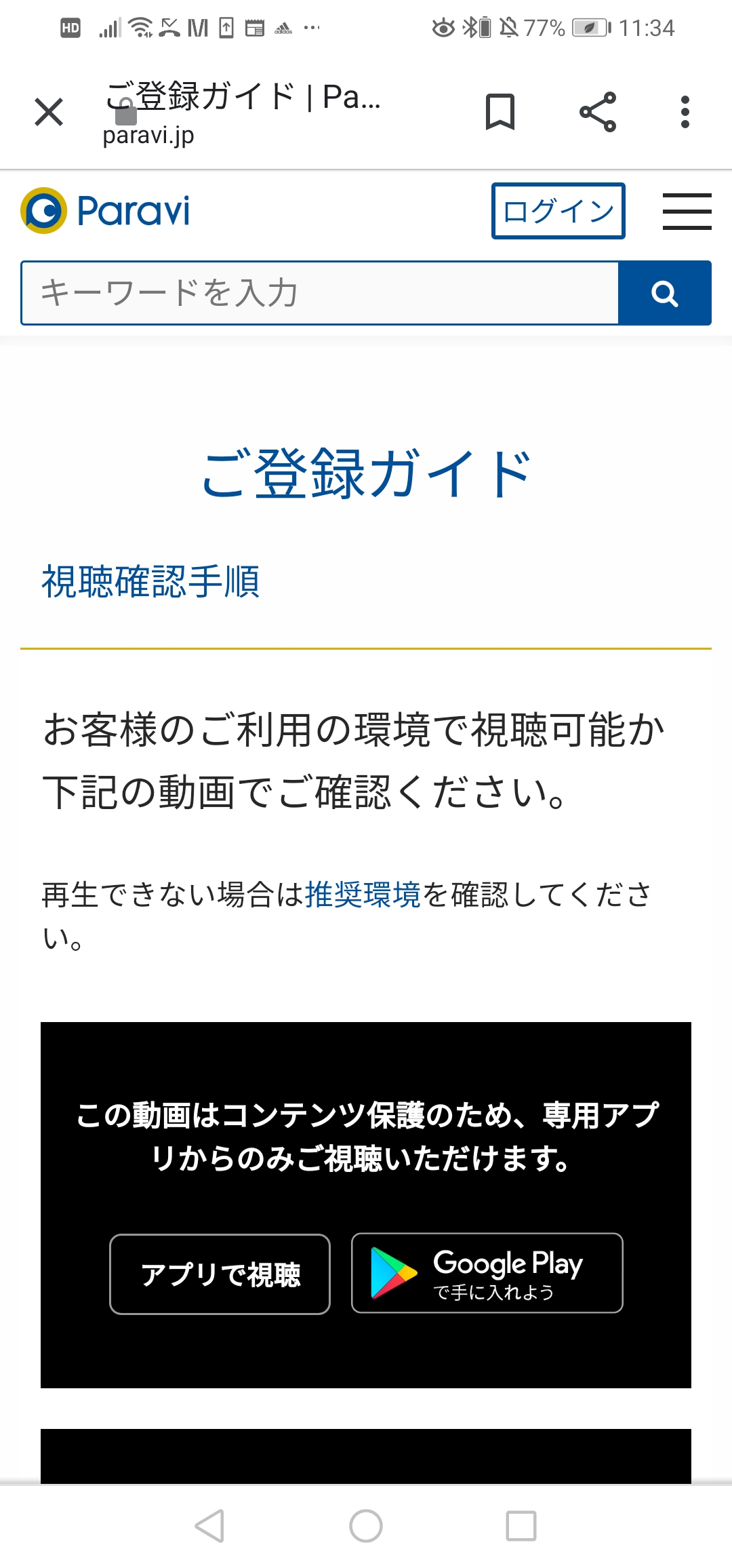Tap the system back button
732x1568 pixels.
click(209, 1526)
